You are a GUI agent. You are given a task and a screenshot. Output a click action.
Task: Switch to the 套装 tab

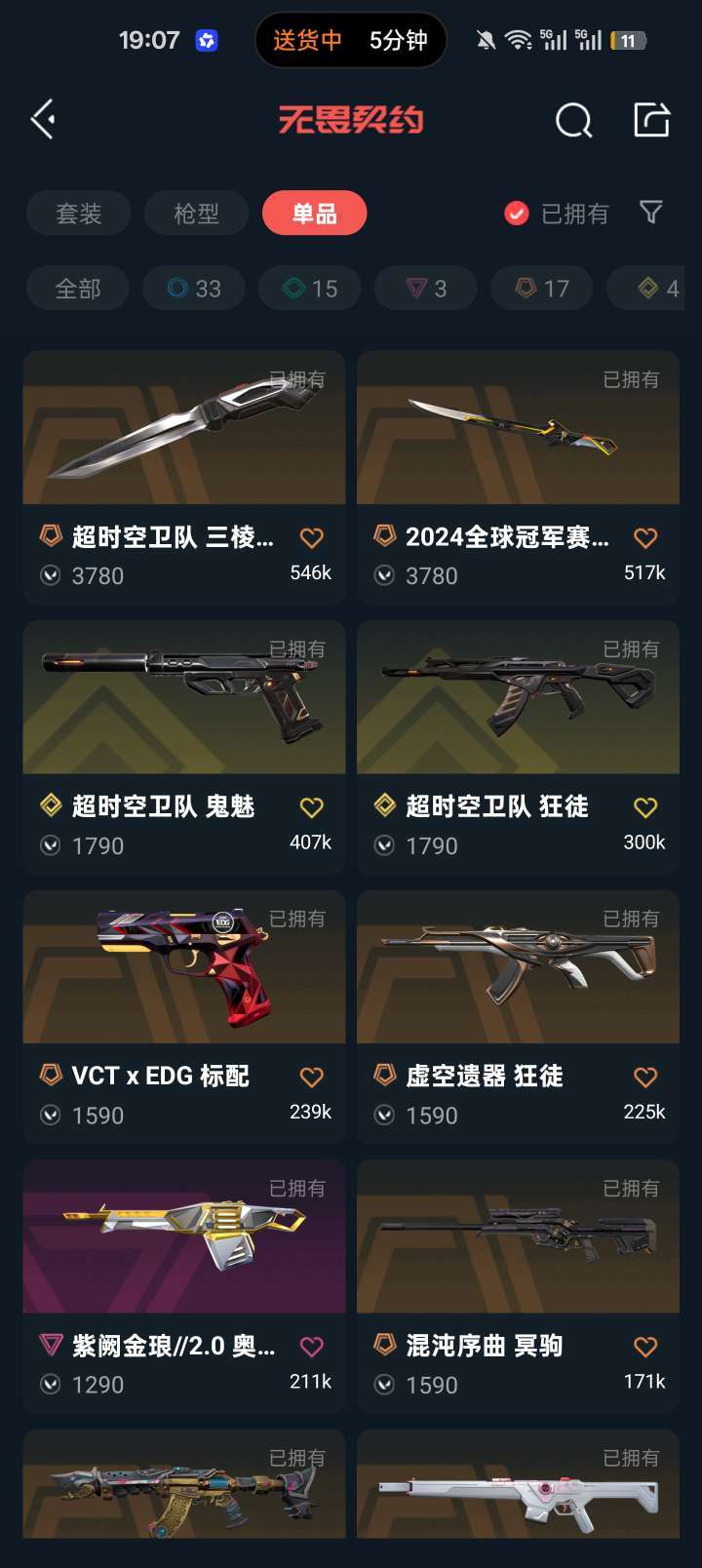pos(79,214)
